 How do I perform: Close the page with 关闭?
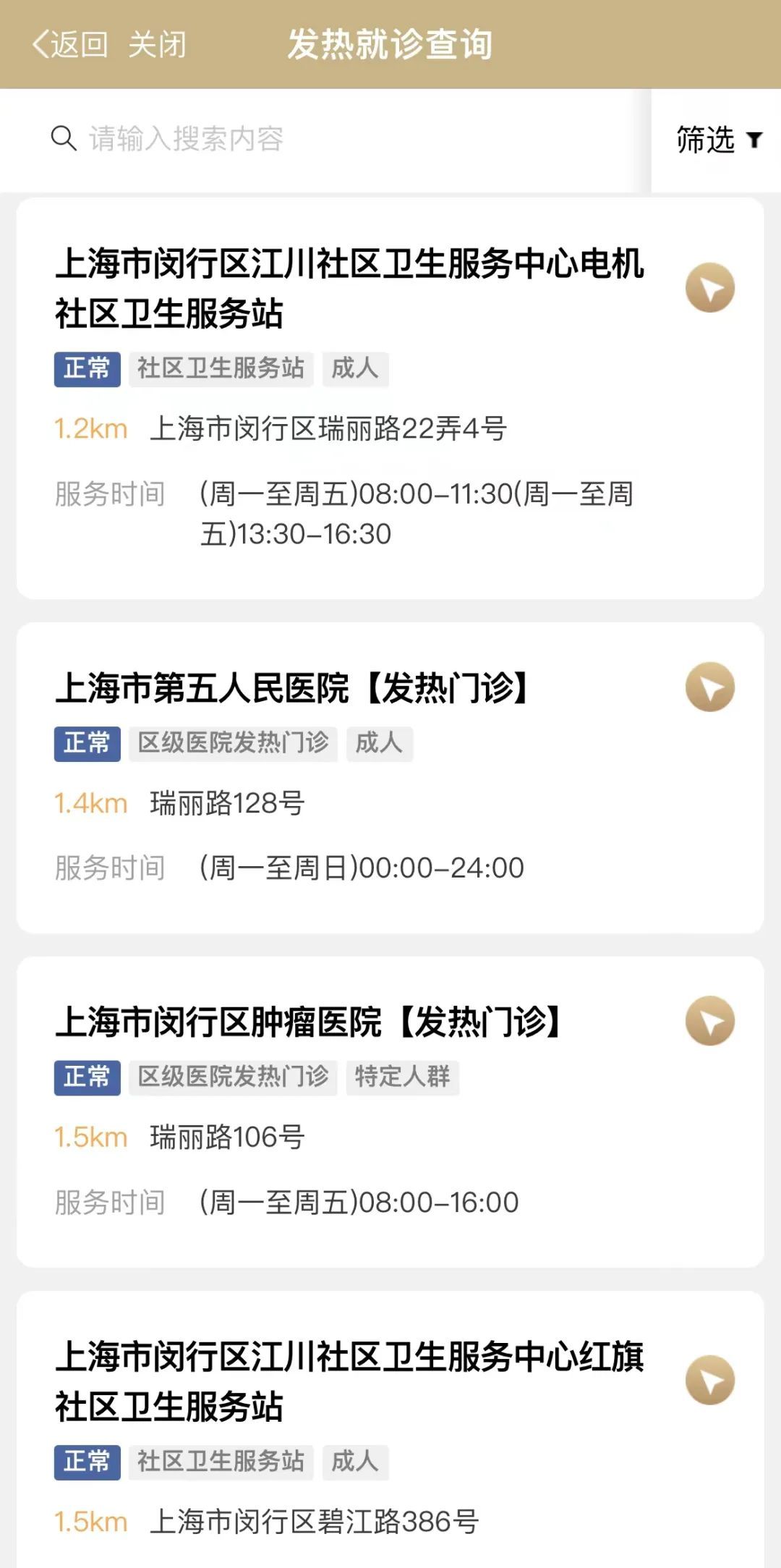157,45
